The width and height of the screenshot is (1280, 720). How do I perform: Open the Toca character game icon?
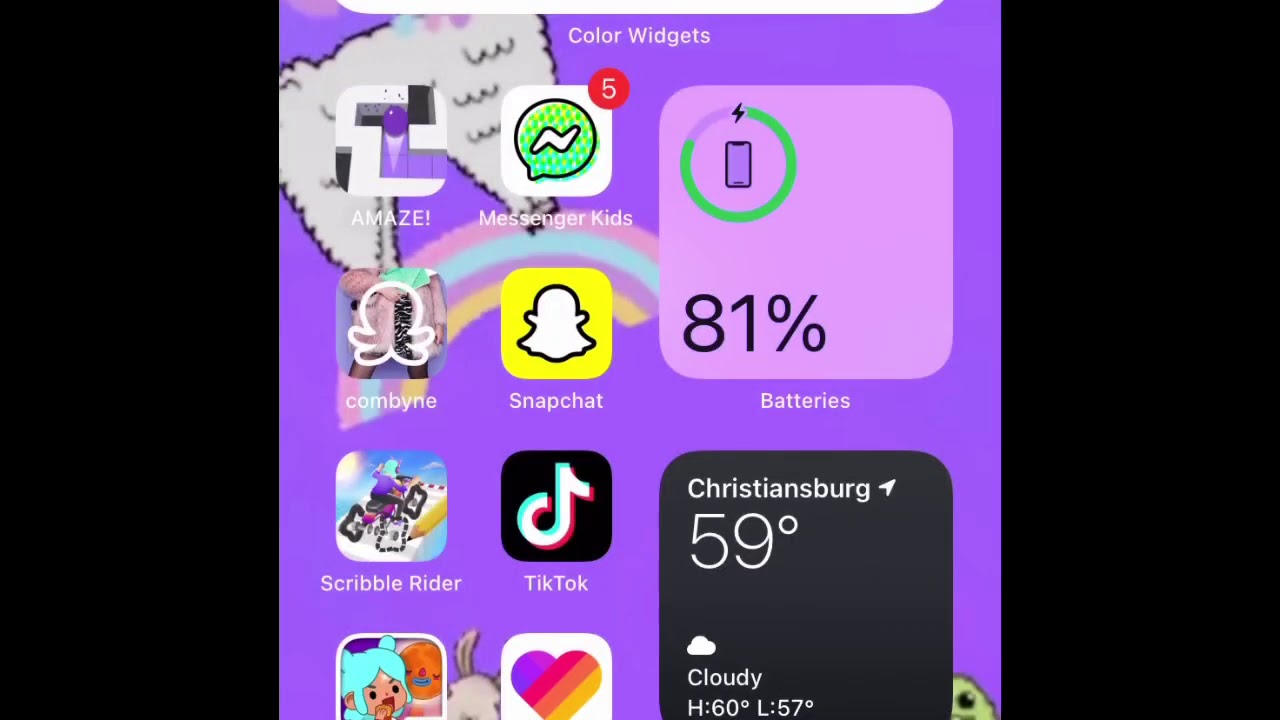391,678
